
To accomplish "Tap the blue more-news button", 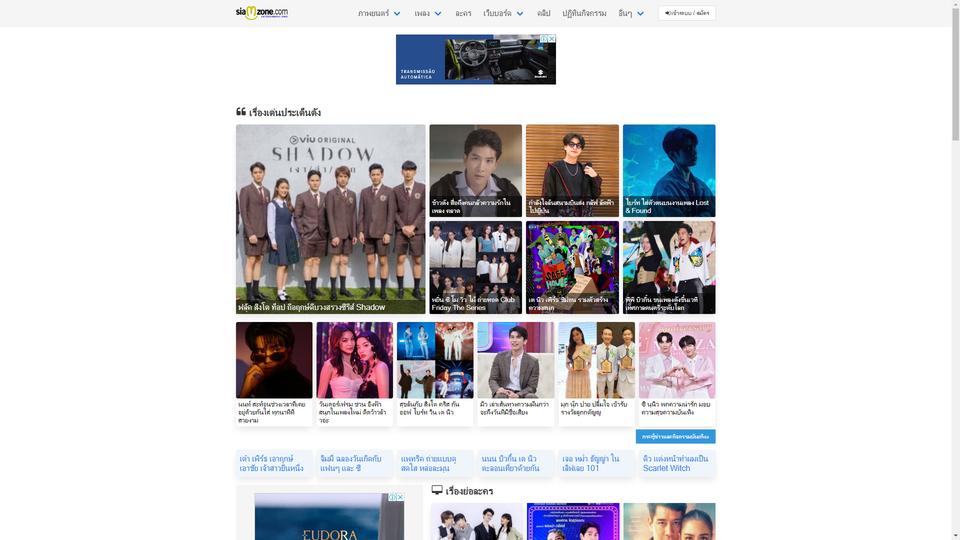I will tap(675, 437).
